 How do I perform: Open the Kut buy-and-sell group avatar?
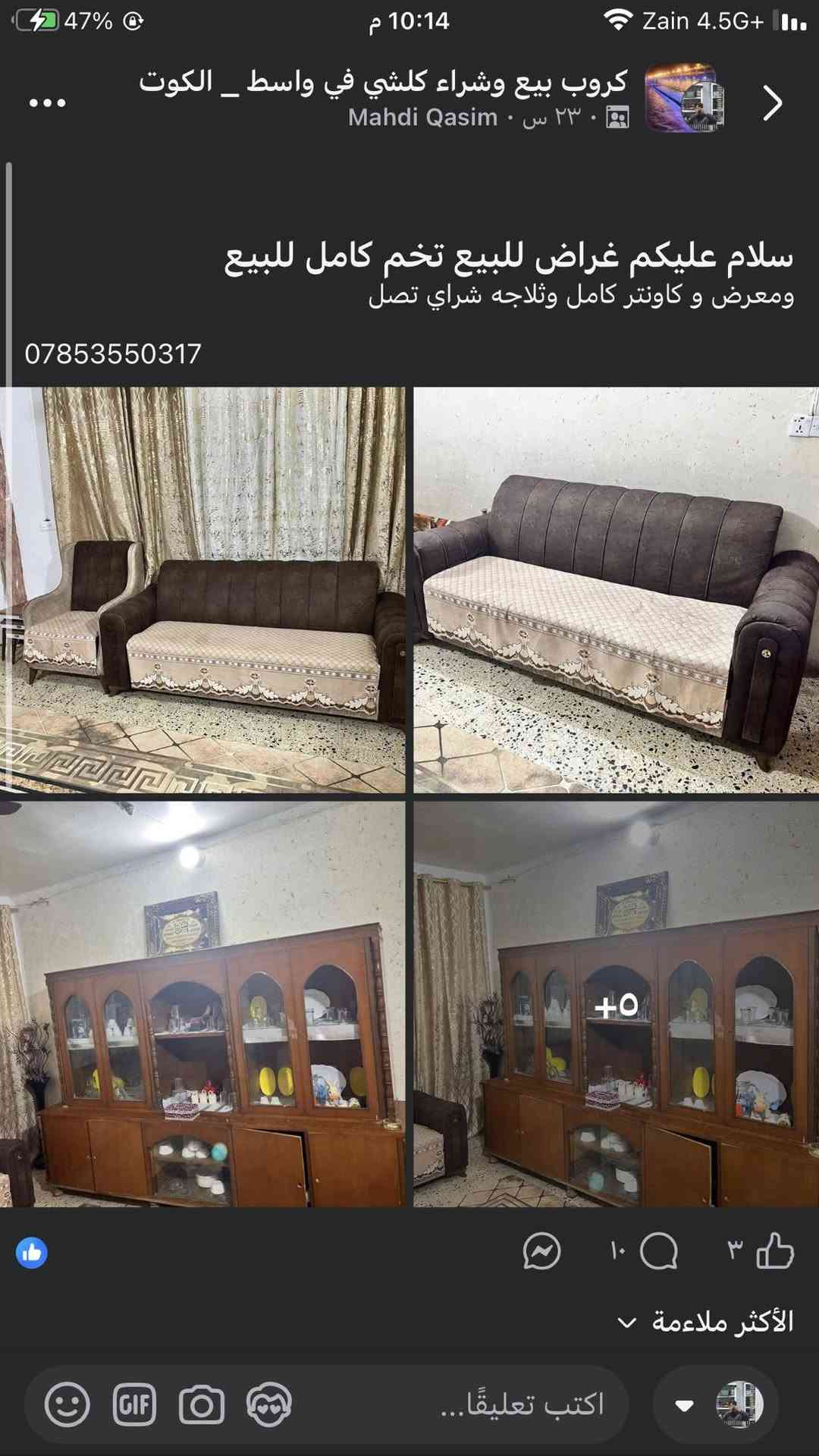(x=685, y=99)
